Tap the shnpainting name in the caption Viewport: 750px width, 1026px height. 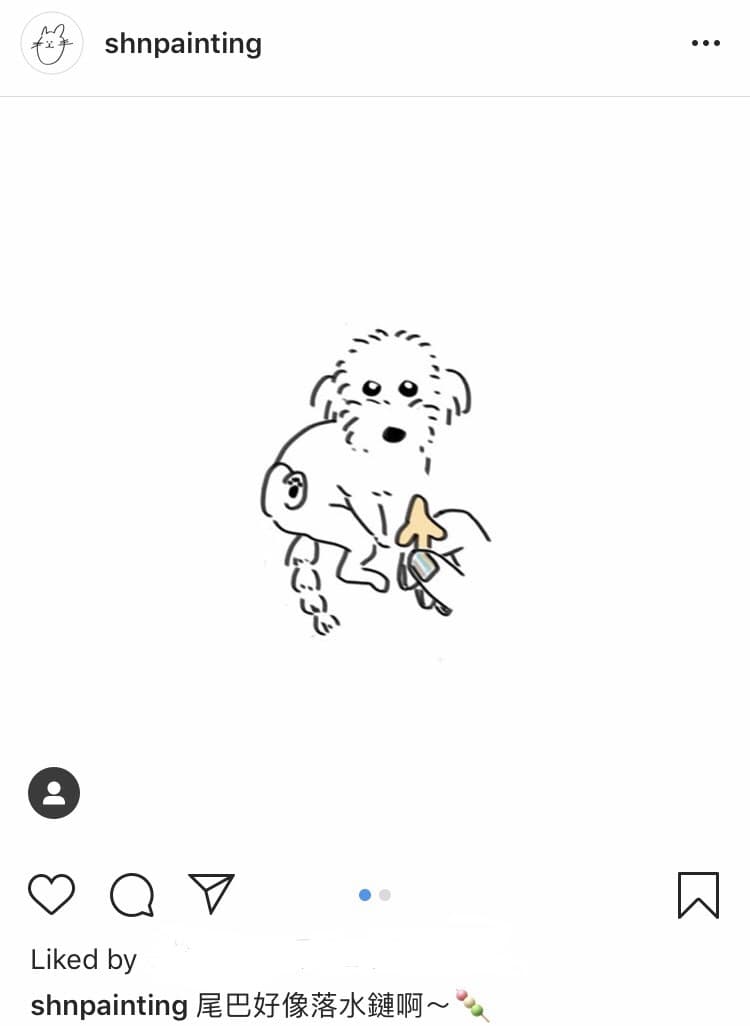(x=109, y=1004)
